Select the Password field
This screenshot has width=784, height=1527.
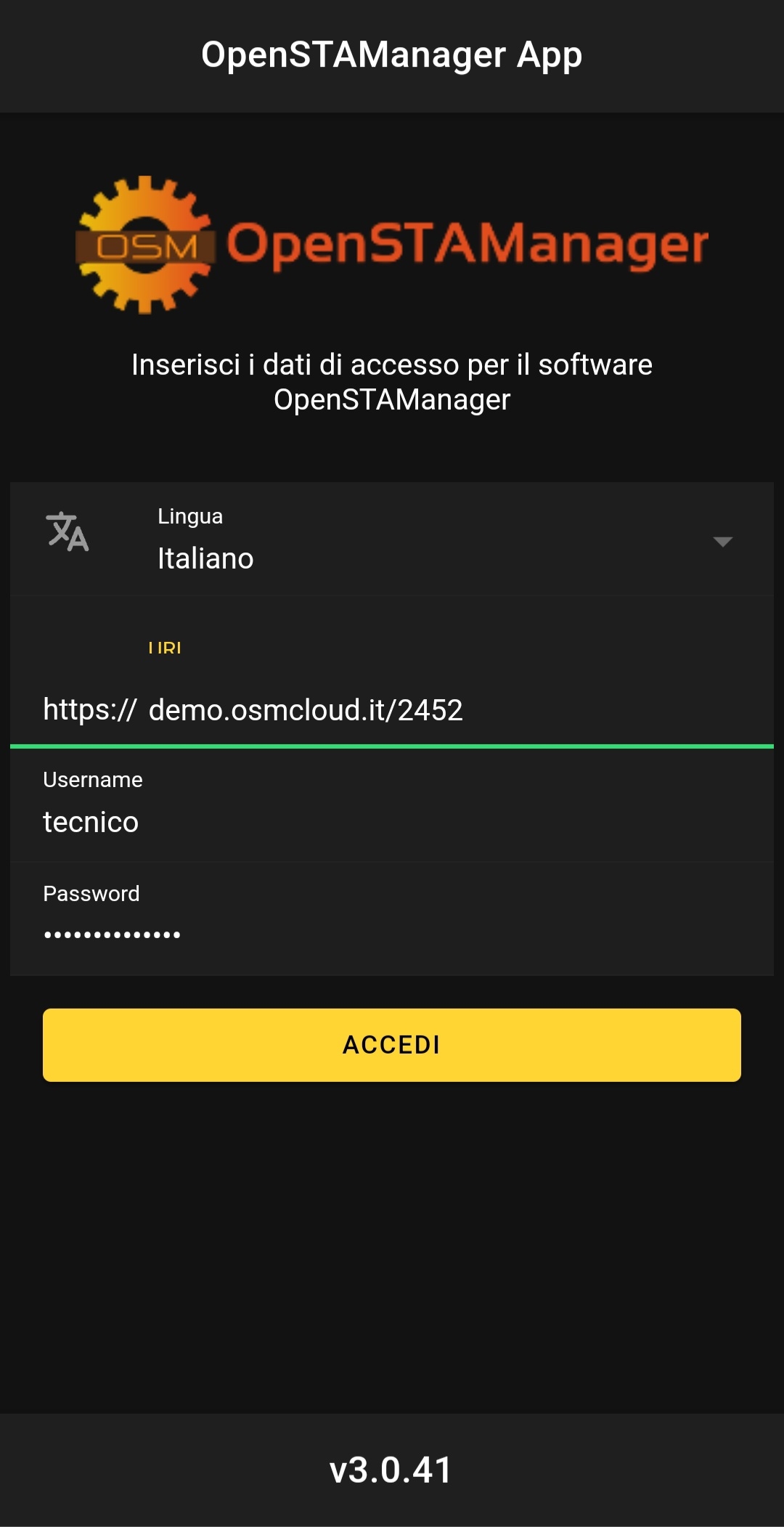[392, 933]
